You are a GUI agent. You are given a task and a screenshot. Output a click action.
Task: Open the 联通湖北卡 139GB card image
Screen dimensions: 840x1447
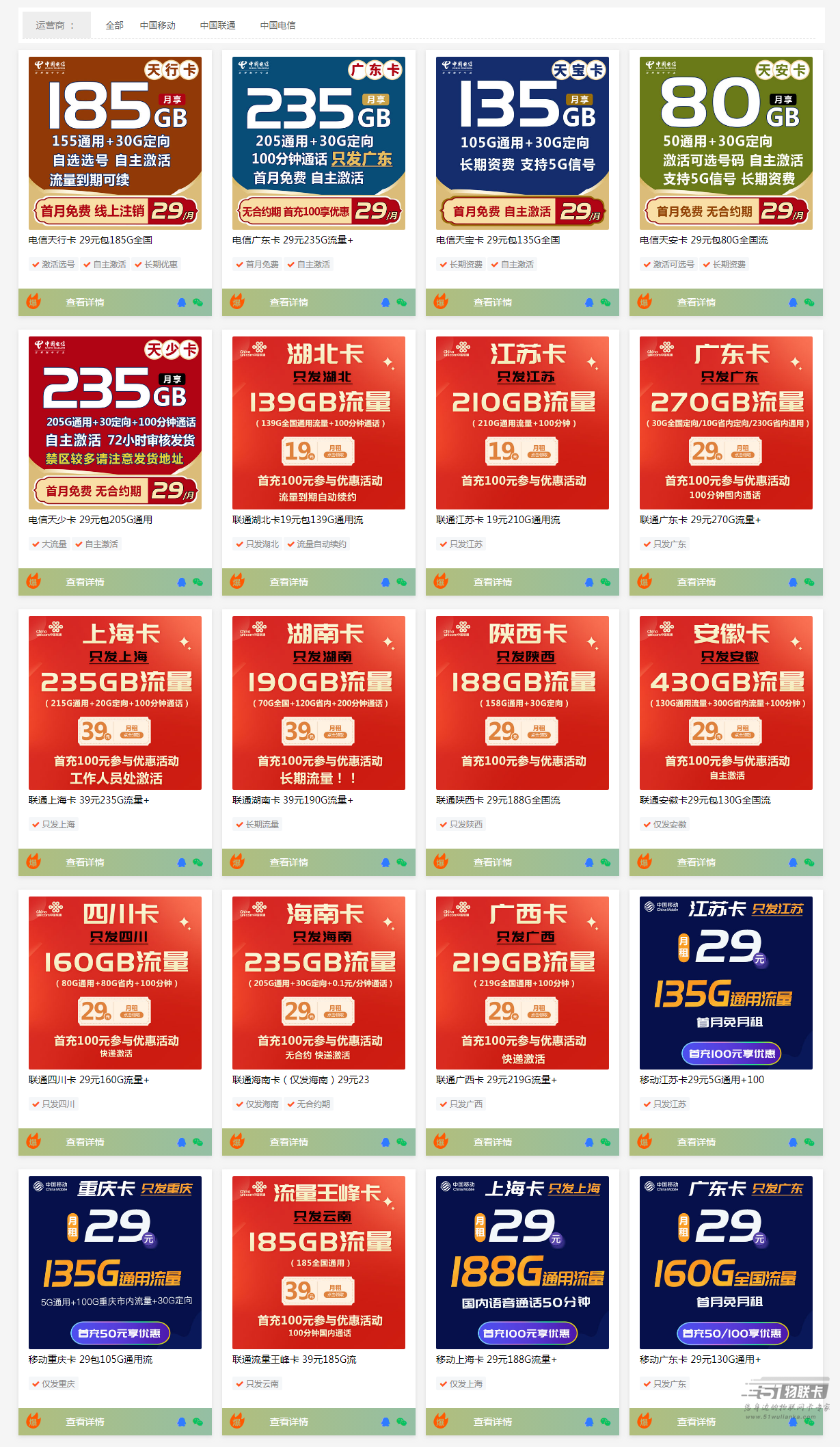point(319,423)
